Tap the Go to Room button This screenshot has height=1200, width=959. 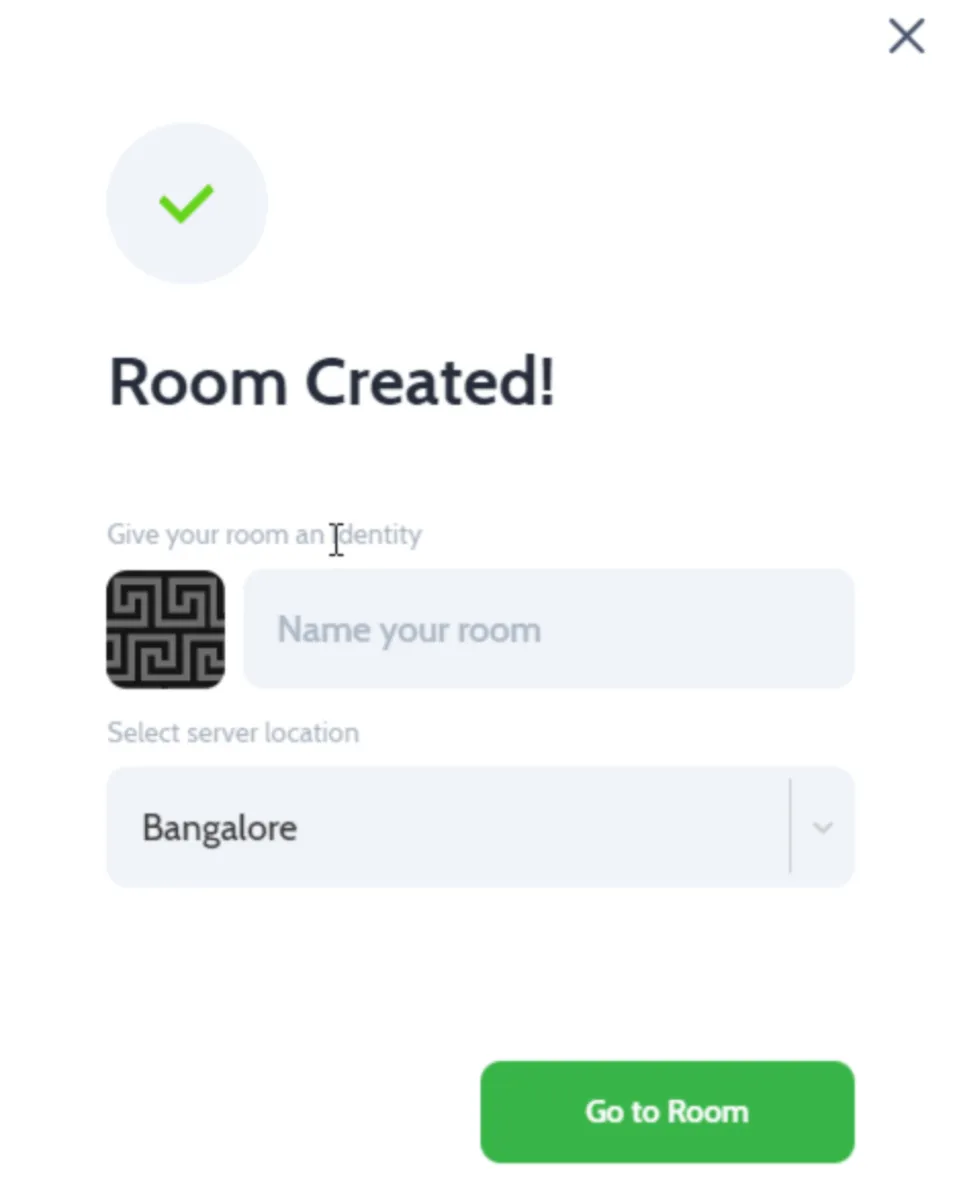click(667, 1111)
